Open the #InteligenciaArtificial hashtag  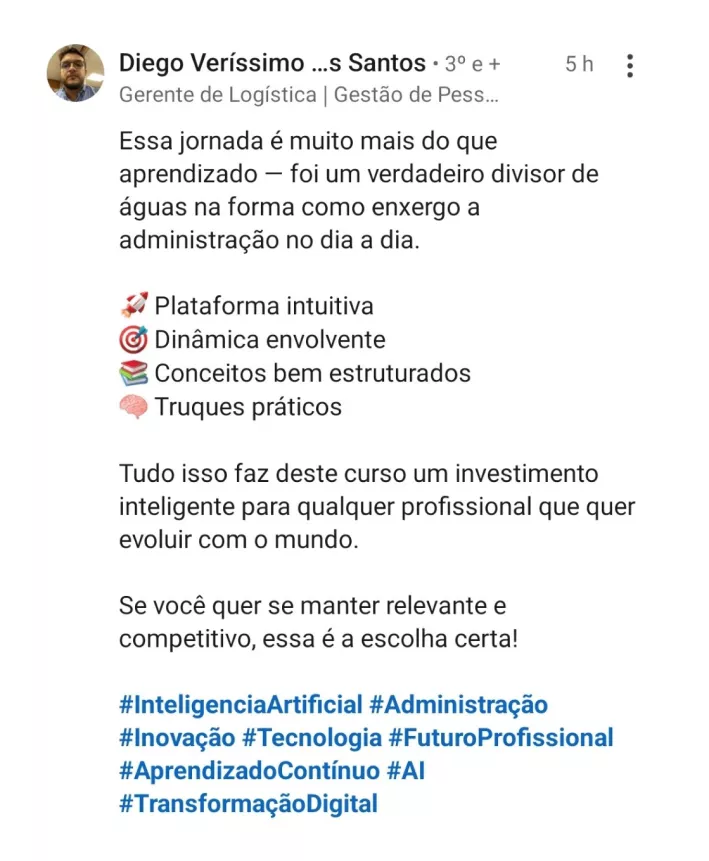click(x=240, y=704)
